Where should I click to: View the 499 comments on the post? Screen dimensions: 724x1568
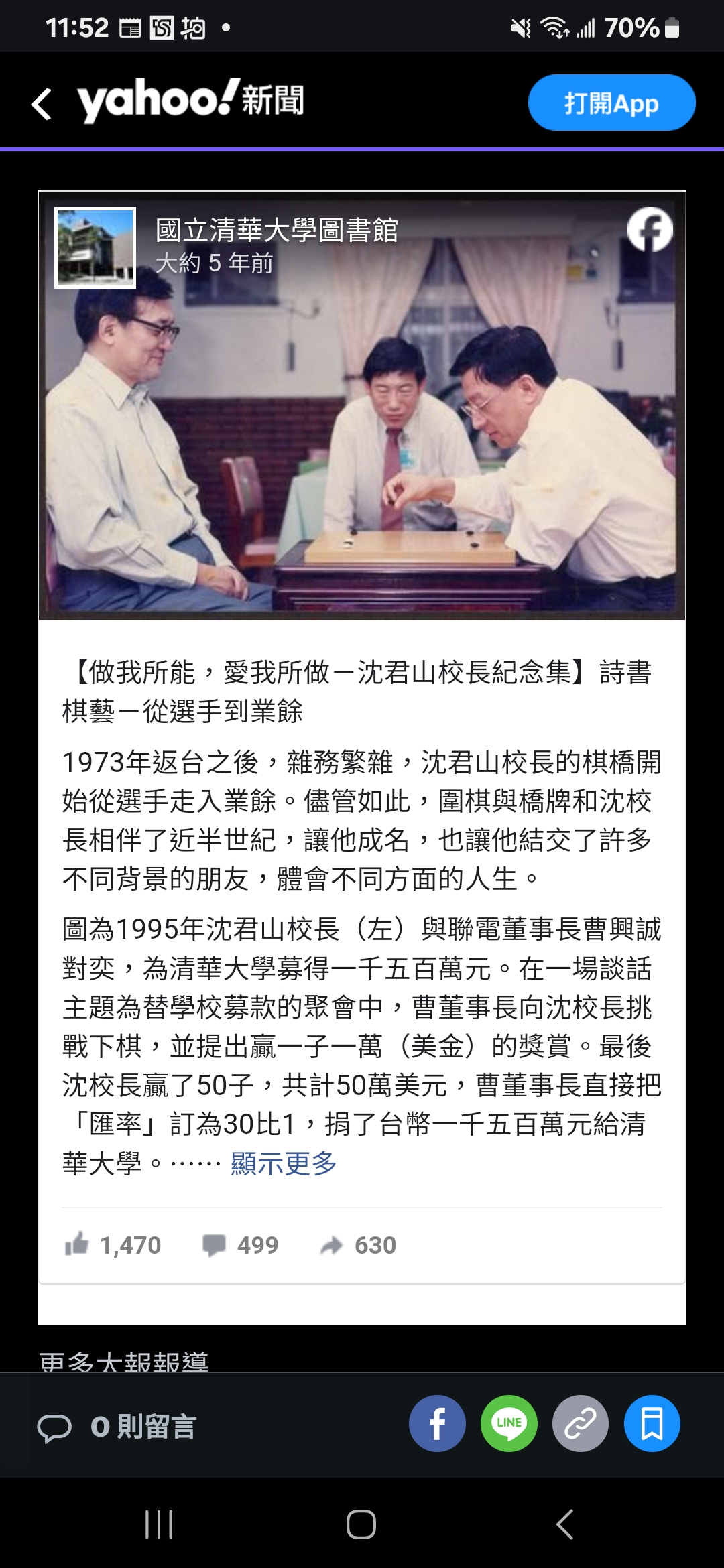241,1245
